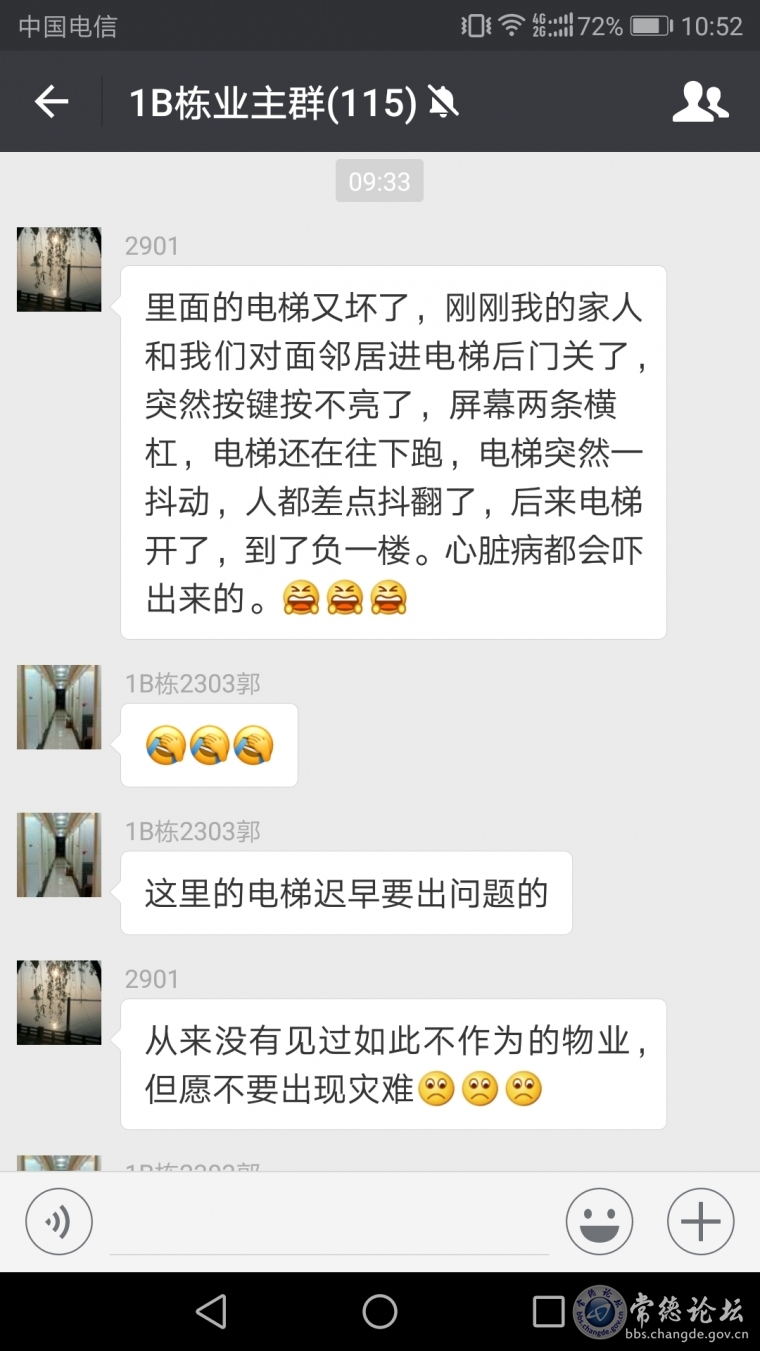The width and height of the screenshot is (760, 1351).
Task: Tap the message text field
Action: point(330,1225)
